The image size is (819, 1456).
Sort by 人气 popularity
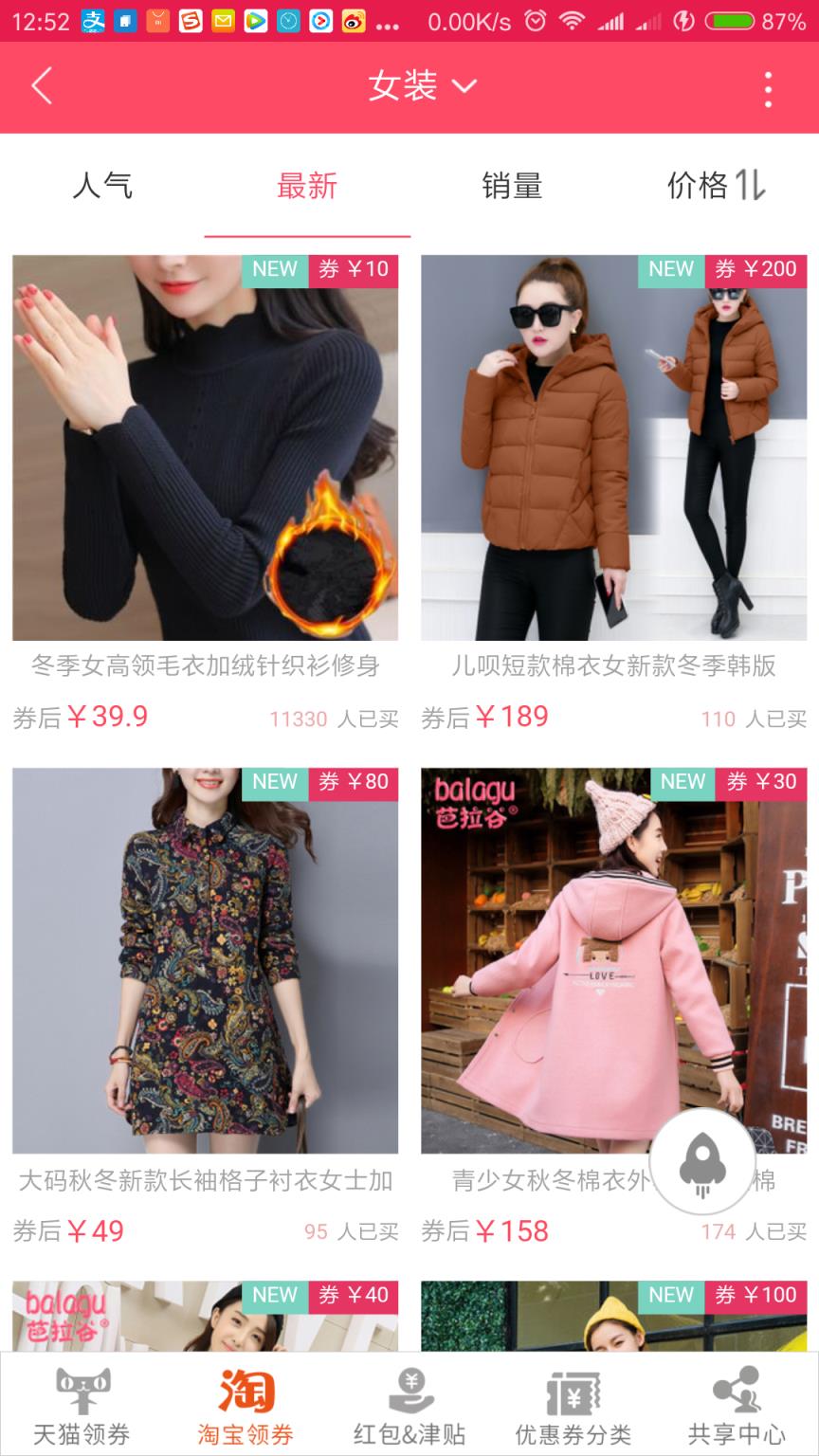[x=102, y=186]
